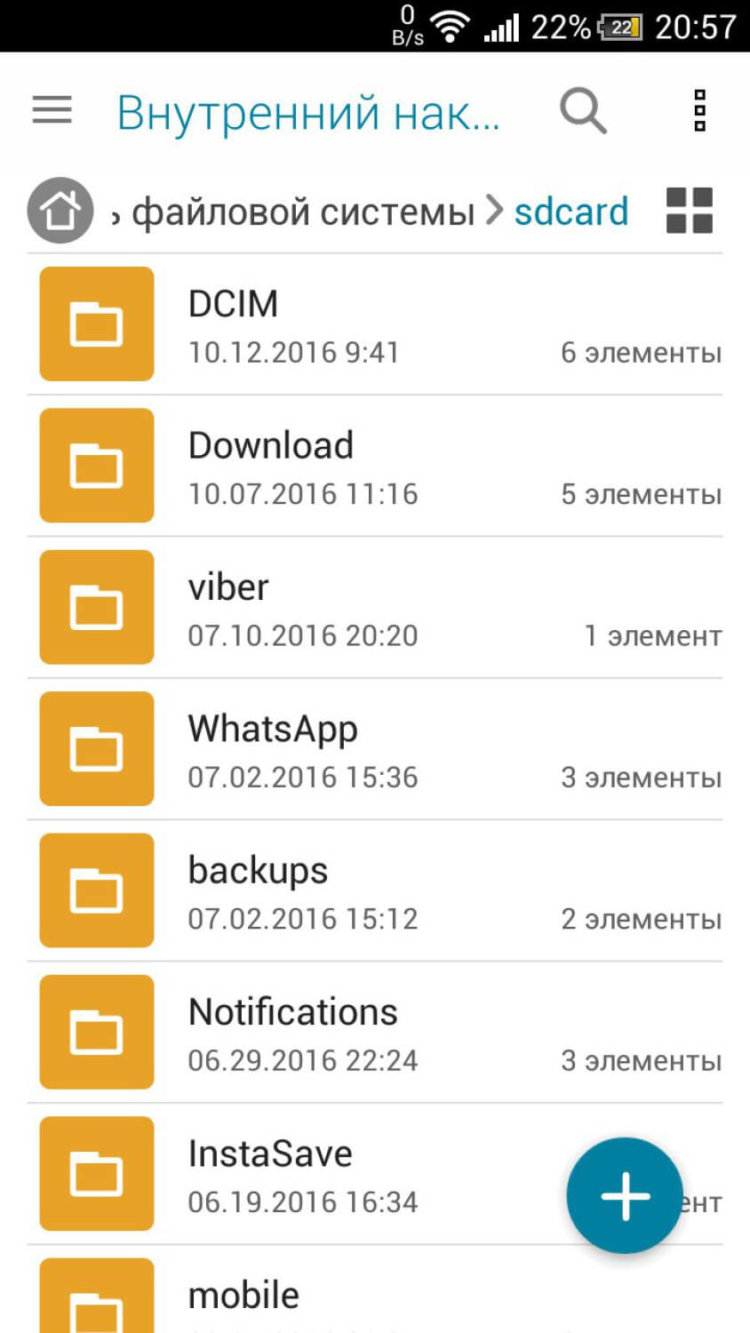
Task: Open the Notifications folder icon
Action: tap(95, 1032)
